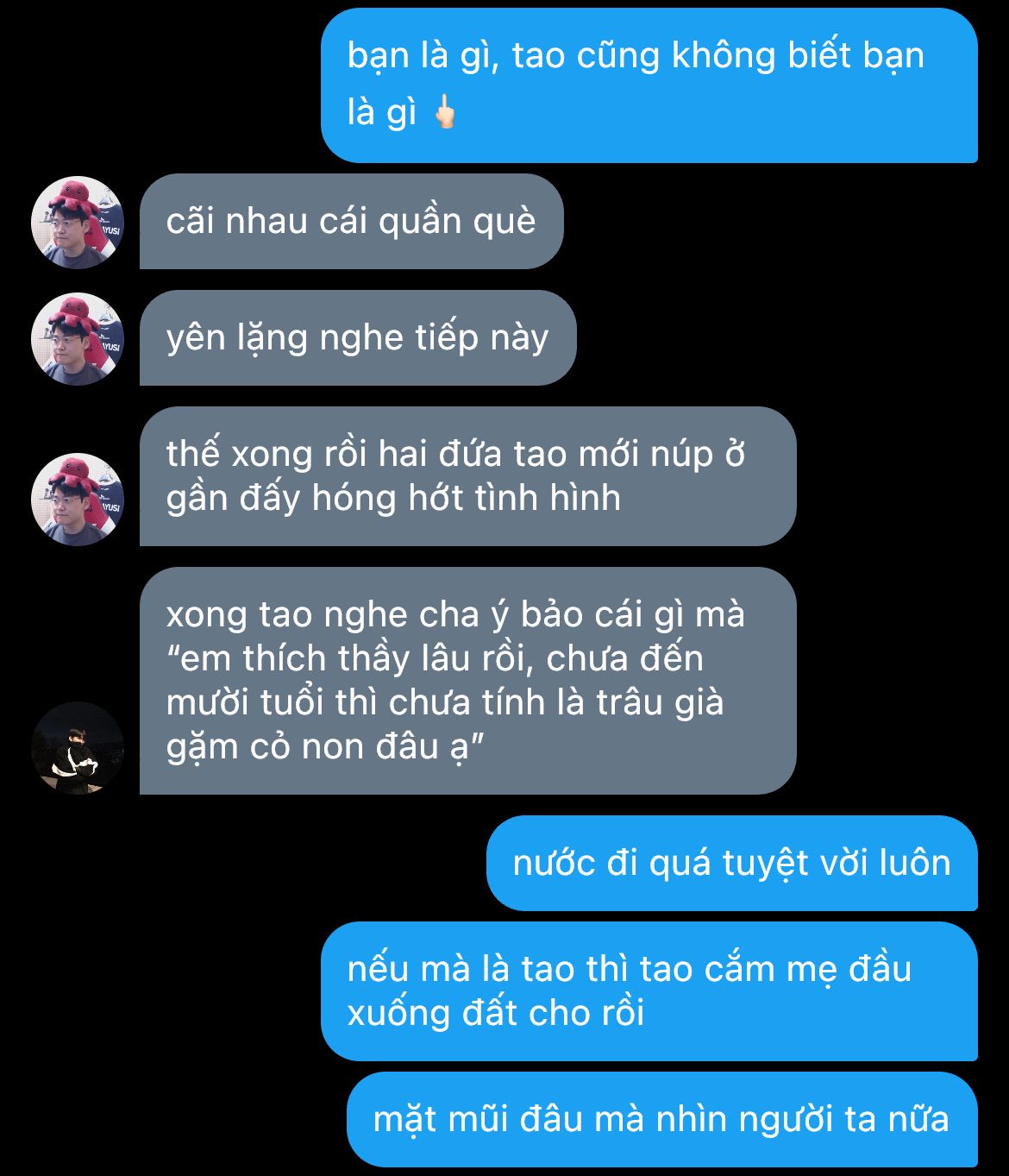The width and height of the screenshot is (1009, 1176).
Task: View profile beside "thế xong rồi hai đứa" message
Action: click(78, 500)
